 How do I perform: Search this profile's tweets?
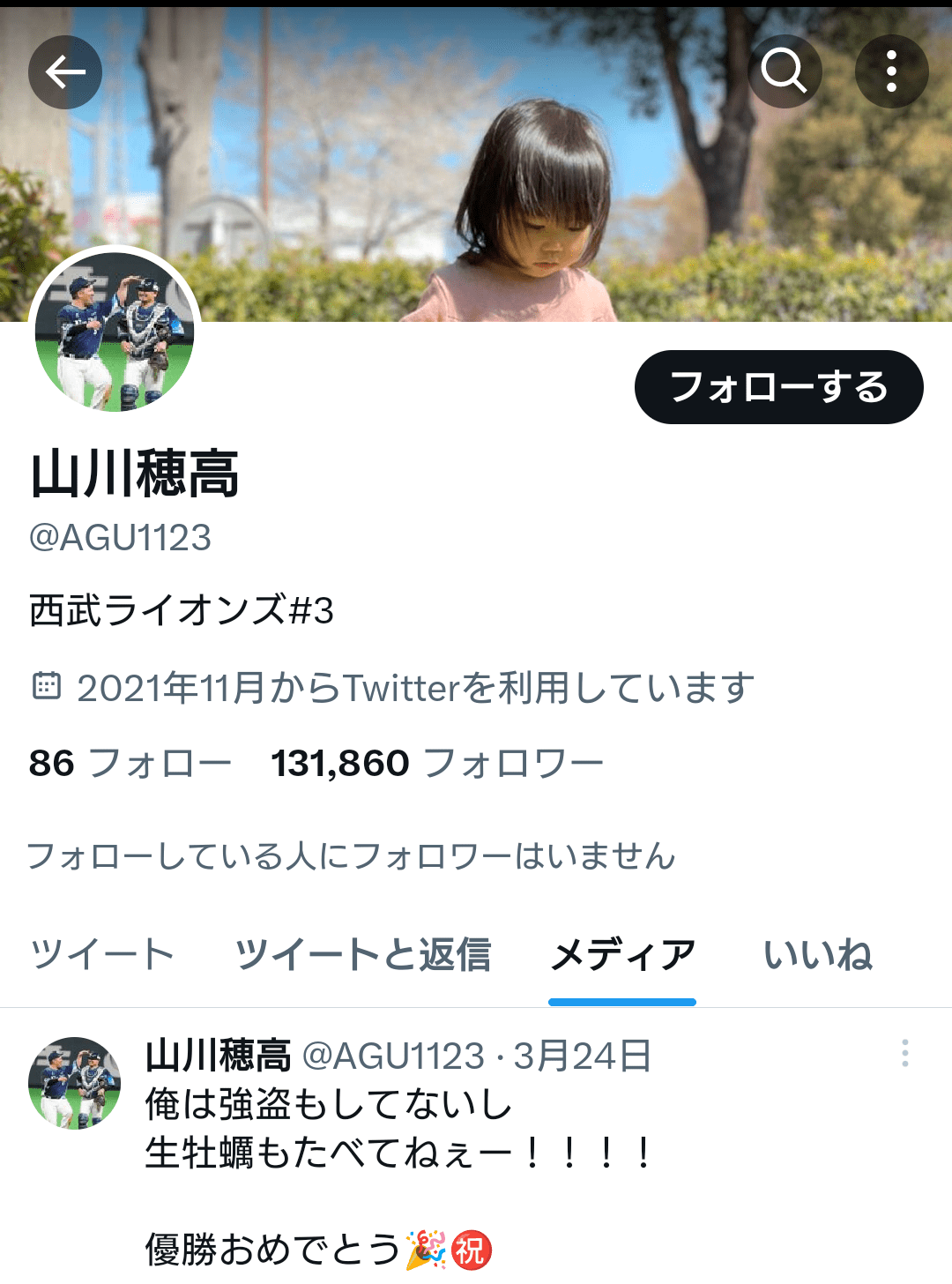point(785,71)
